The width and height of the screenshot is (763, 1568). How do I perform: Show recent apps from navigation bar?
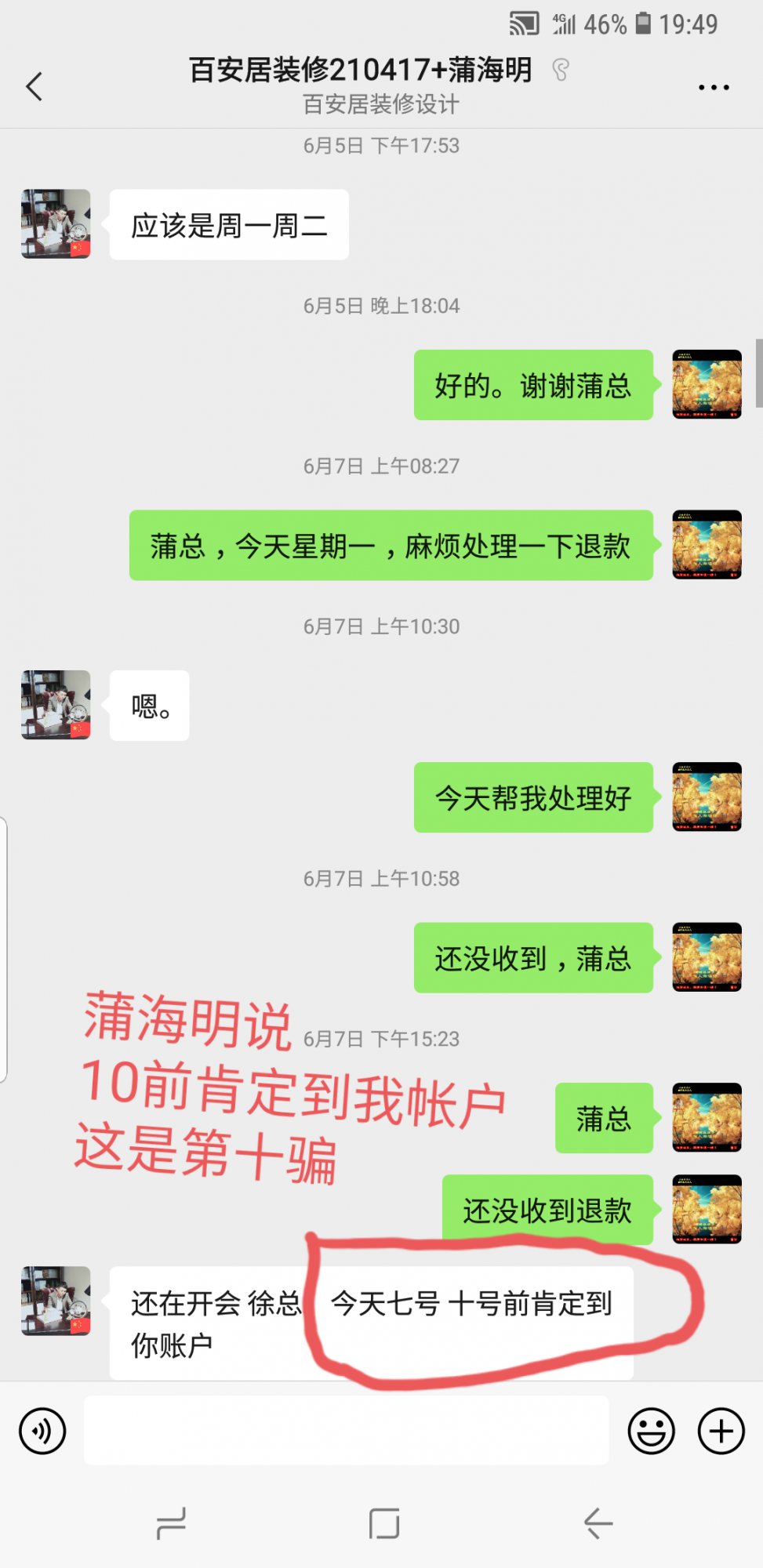171,1523
